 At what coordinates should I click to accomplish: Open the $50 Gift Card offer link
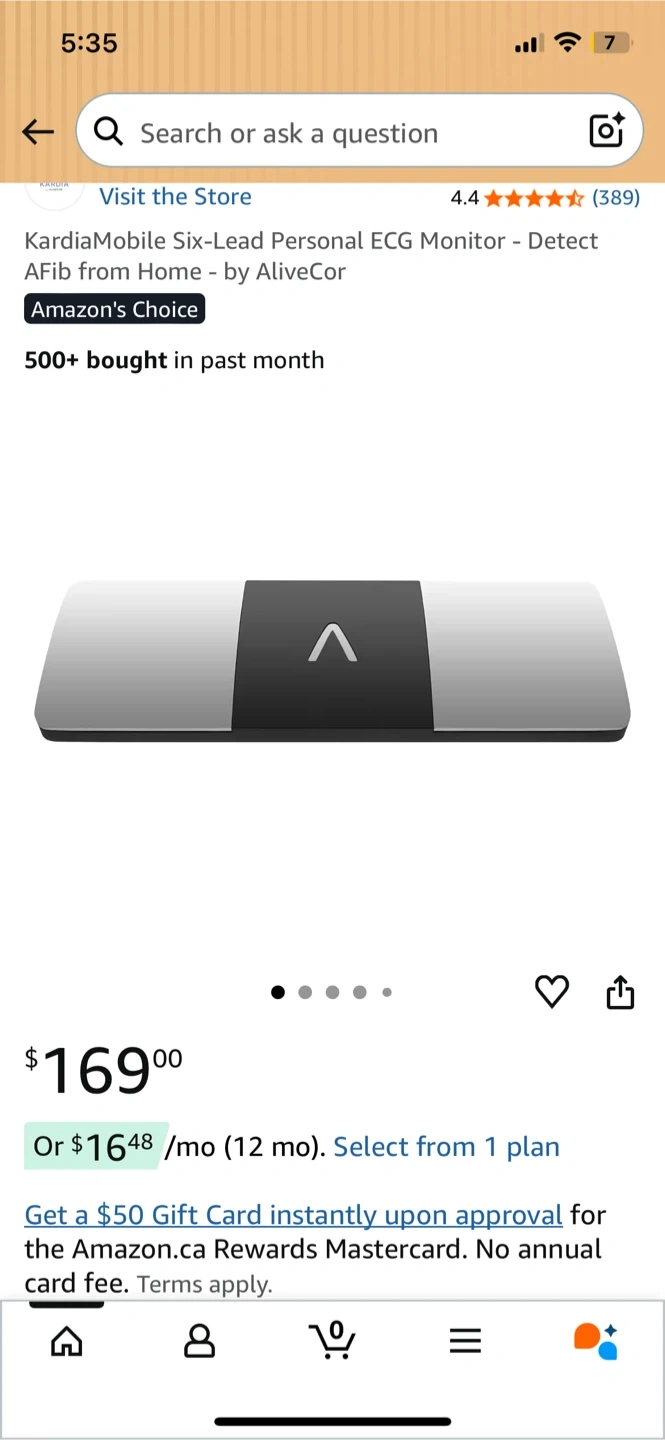[x=294, y=1215]
